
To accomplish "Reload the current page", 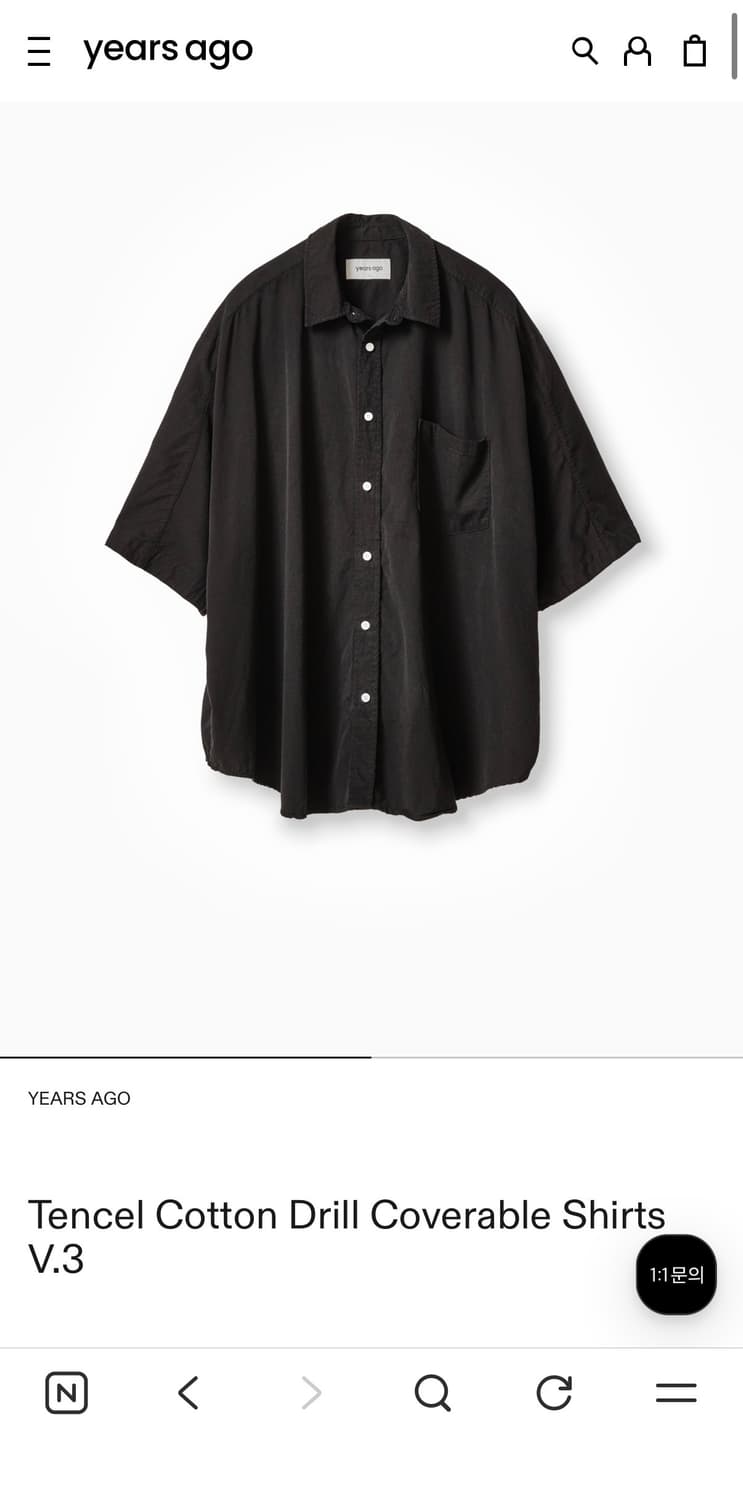I will point(554,1393).
